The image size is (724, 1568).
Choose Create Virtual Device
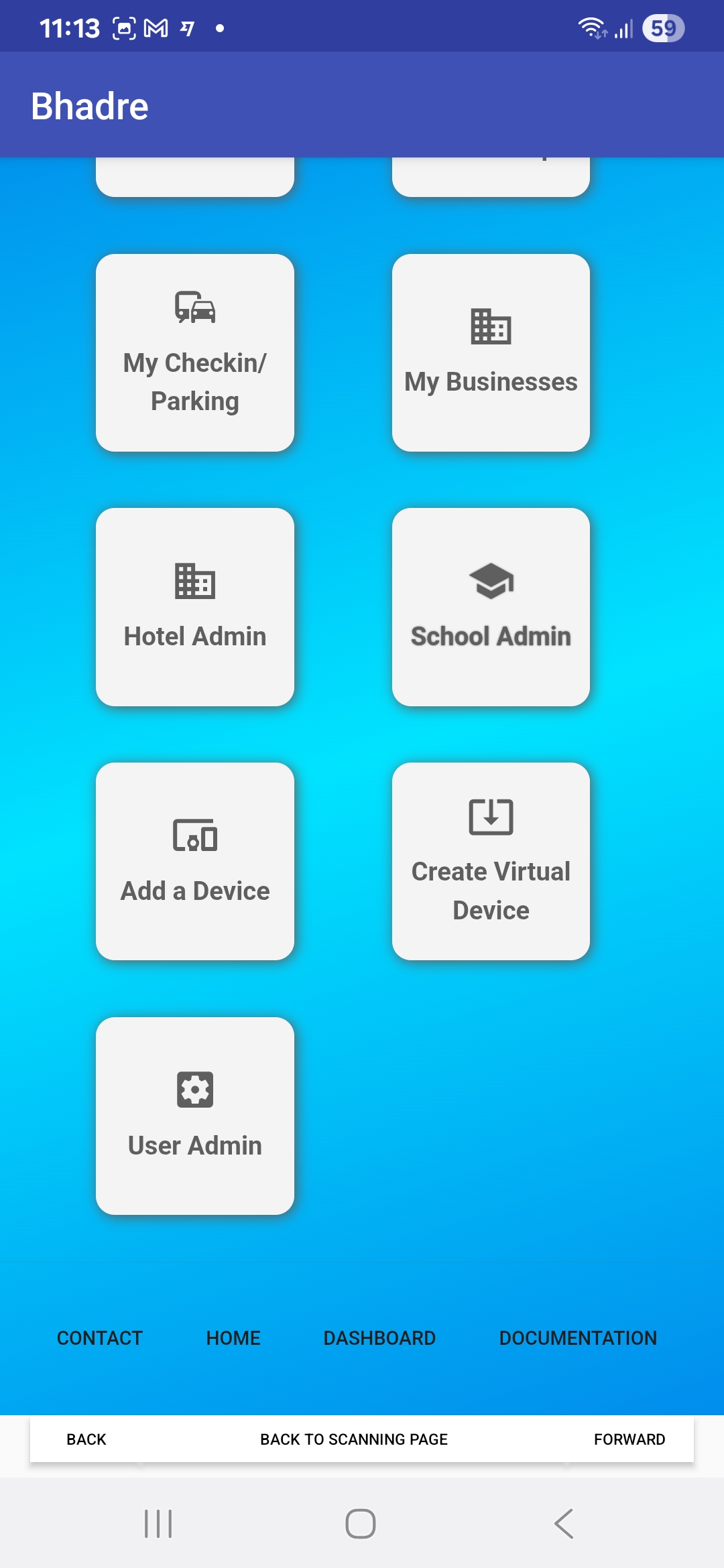pos(491,862)
